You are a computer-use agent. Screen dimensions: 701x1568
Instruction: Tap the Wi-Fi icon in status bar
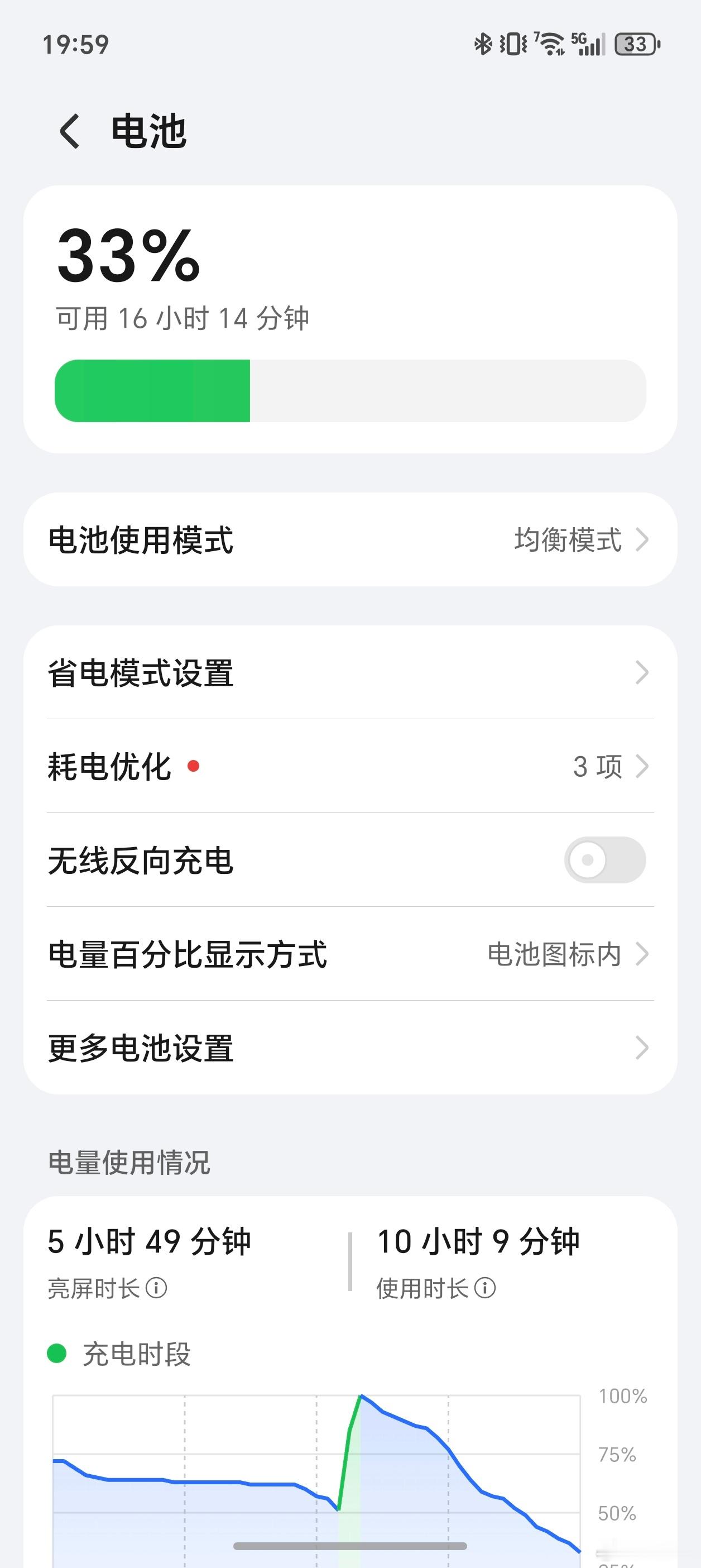tap(553, 42)
